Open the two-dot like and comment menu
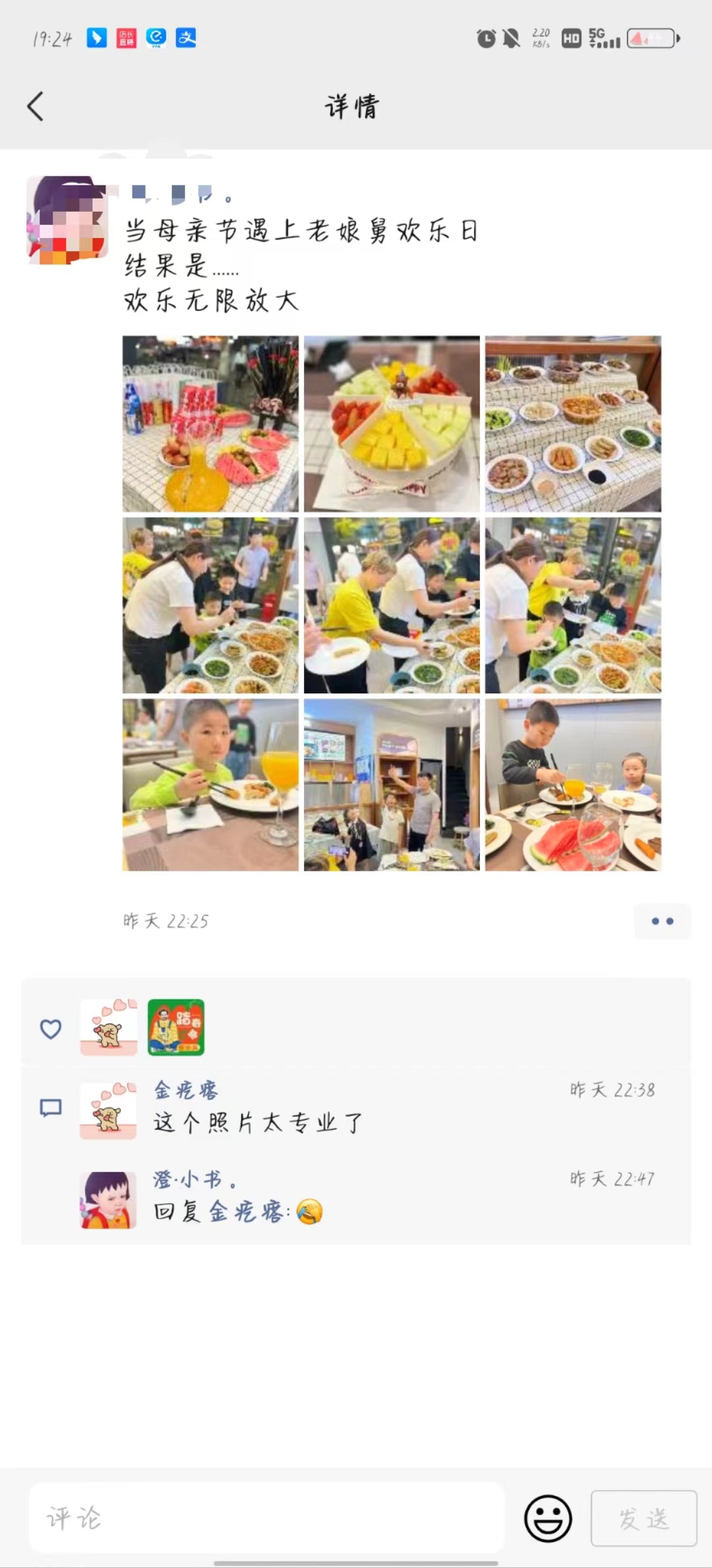712x1568 pixels. tap(662, 921)
